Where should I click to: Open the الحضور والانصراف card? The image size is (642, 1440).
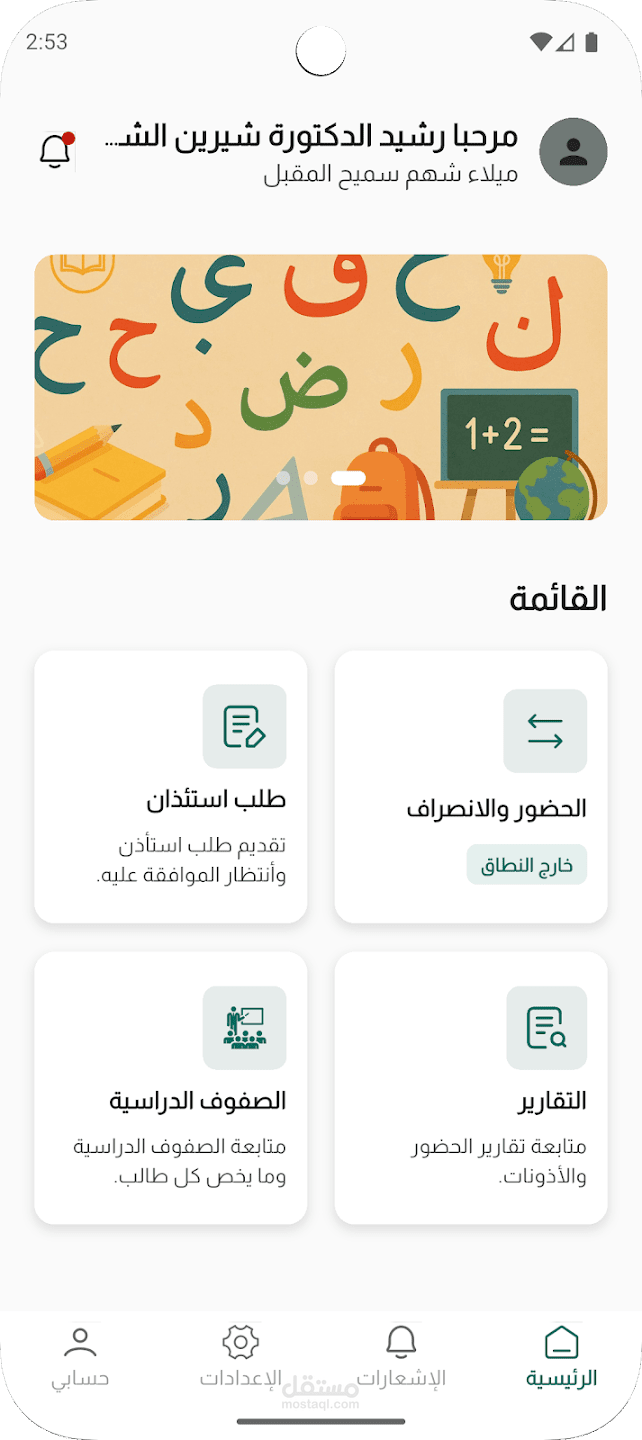click(x=471, y=787)
